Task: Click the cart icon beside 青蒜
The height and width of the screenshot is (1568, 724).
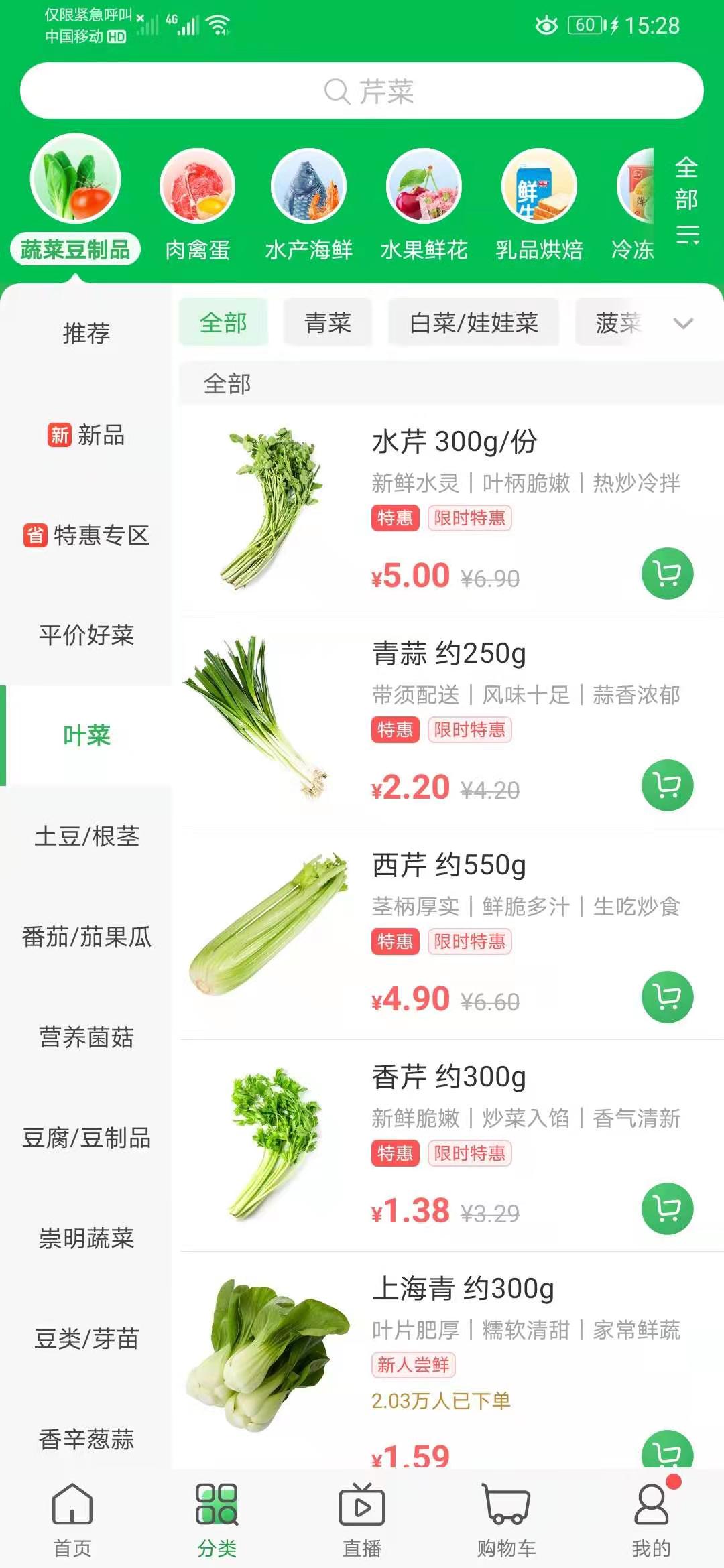Action: [667, 785]
